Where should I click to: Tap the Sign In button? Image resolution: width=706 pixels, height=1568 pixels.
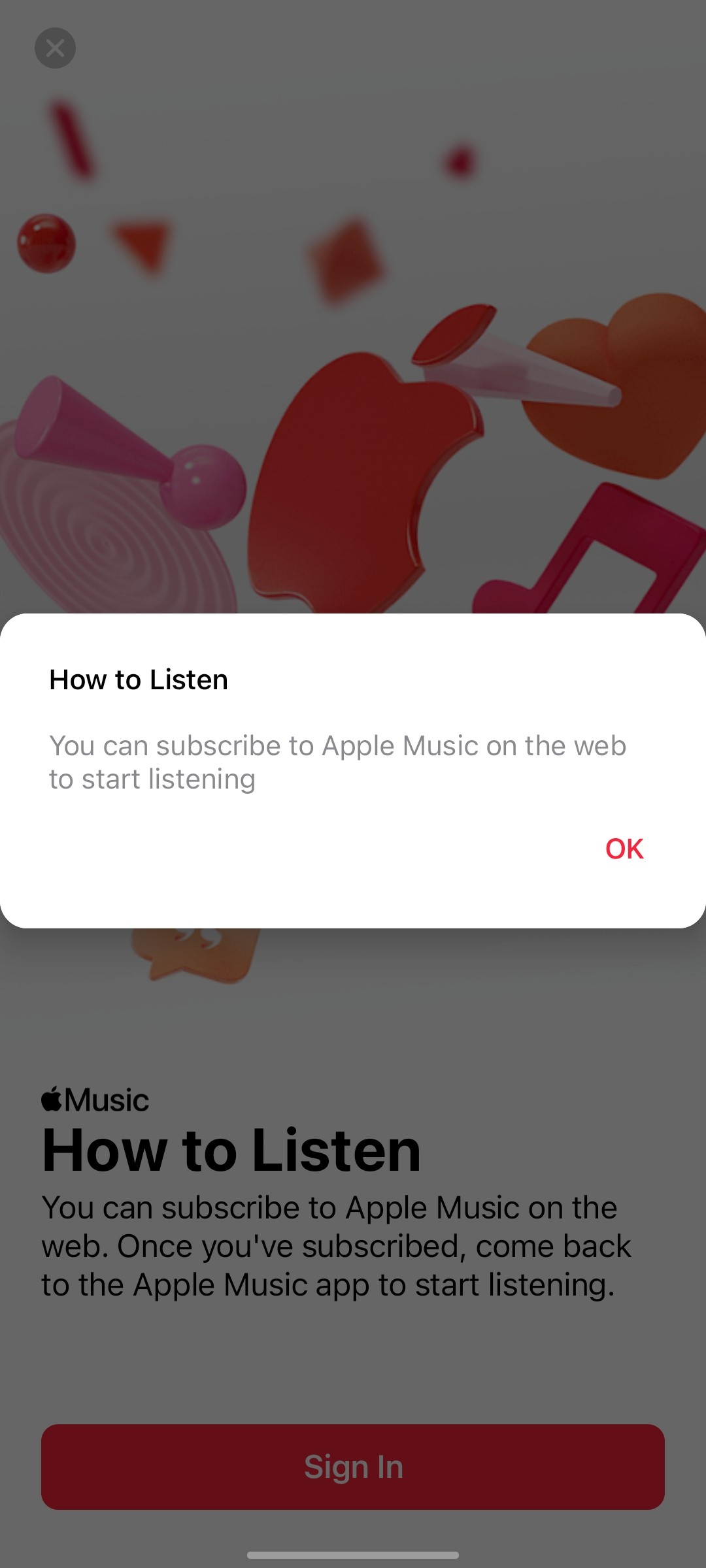[x=353, y=1467]
